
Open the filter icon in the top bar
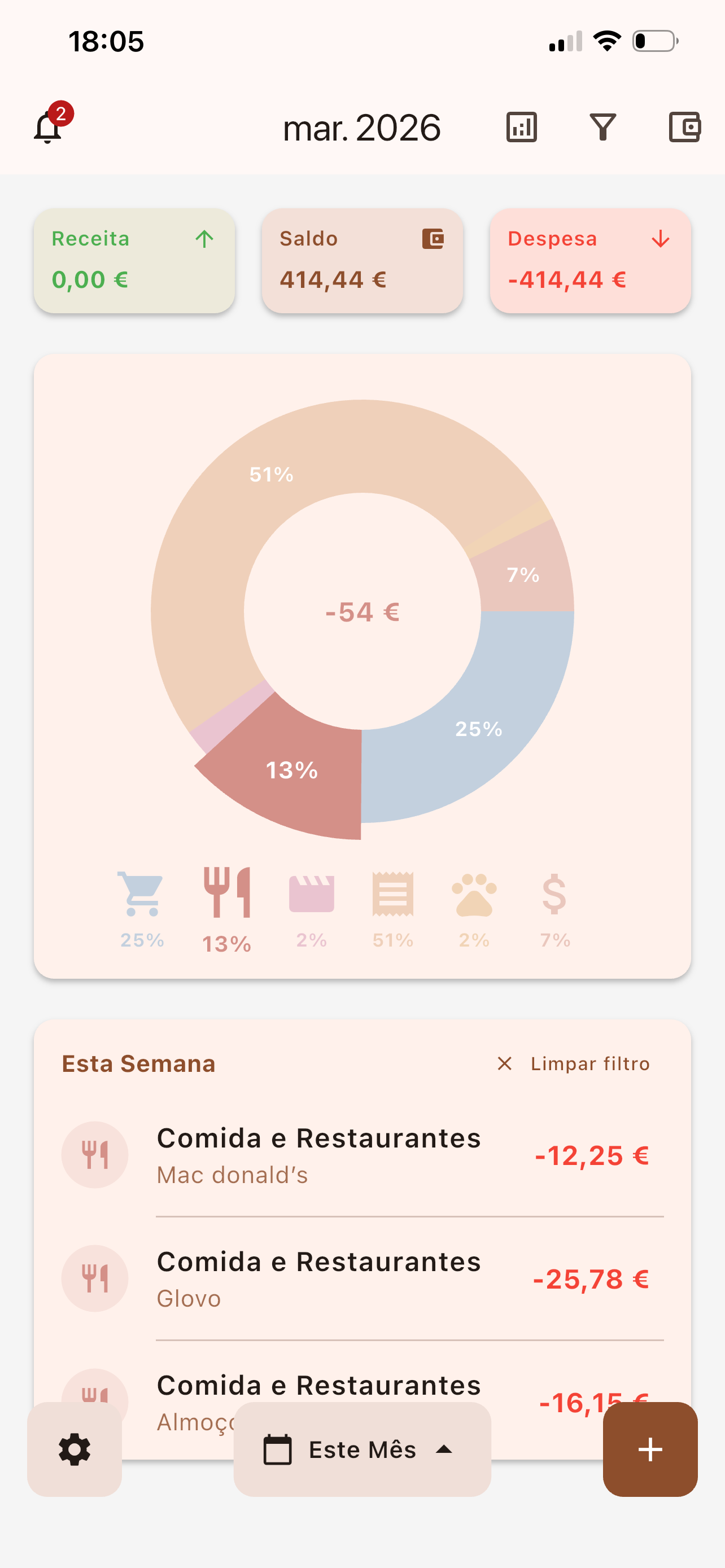[x=603, y=126]
